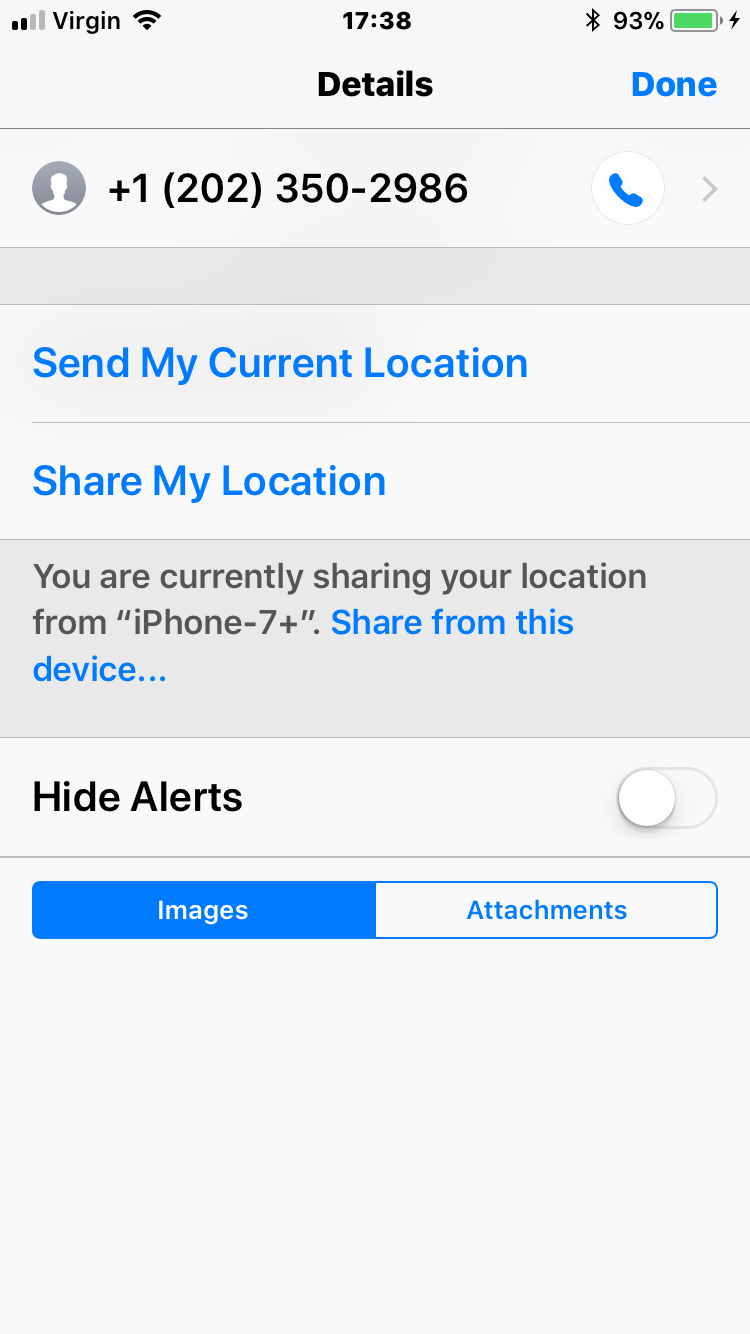Send My Current Location
The width and height of the screenshot is (750, 1334).
280,363
